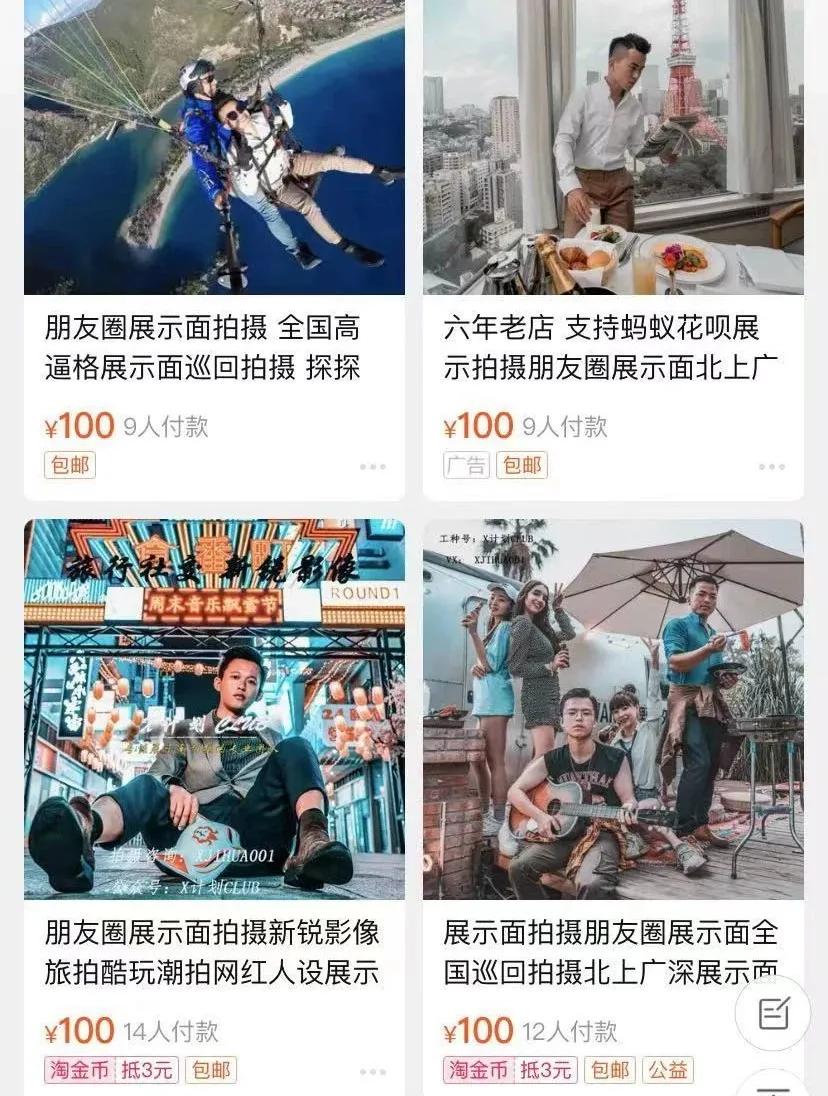
Task: Click the 广告 ad label on the six-year shop listing
Action: click(x=468, y=464)
